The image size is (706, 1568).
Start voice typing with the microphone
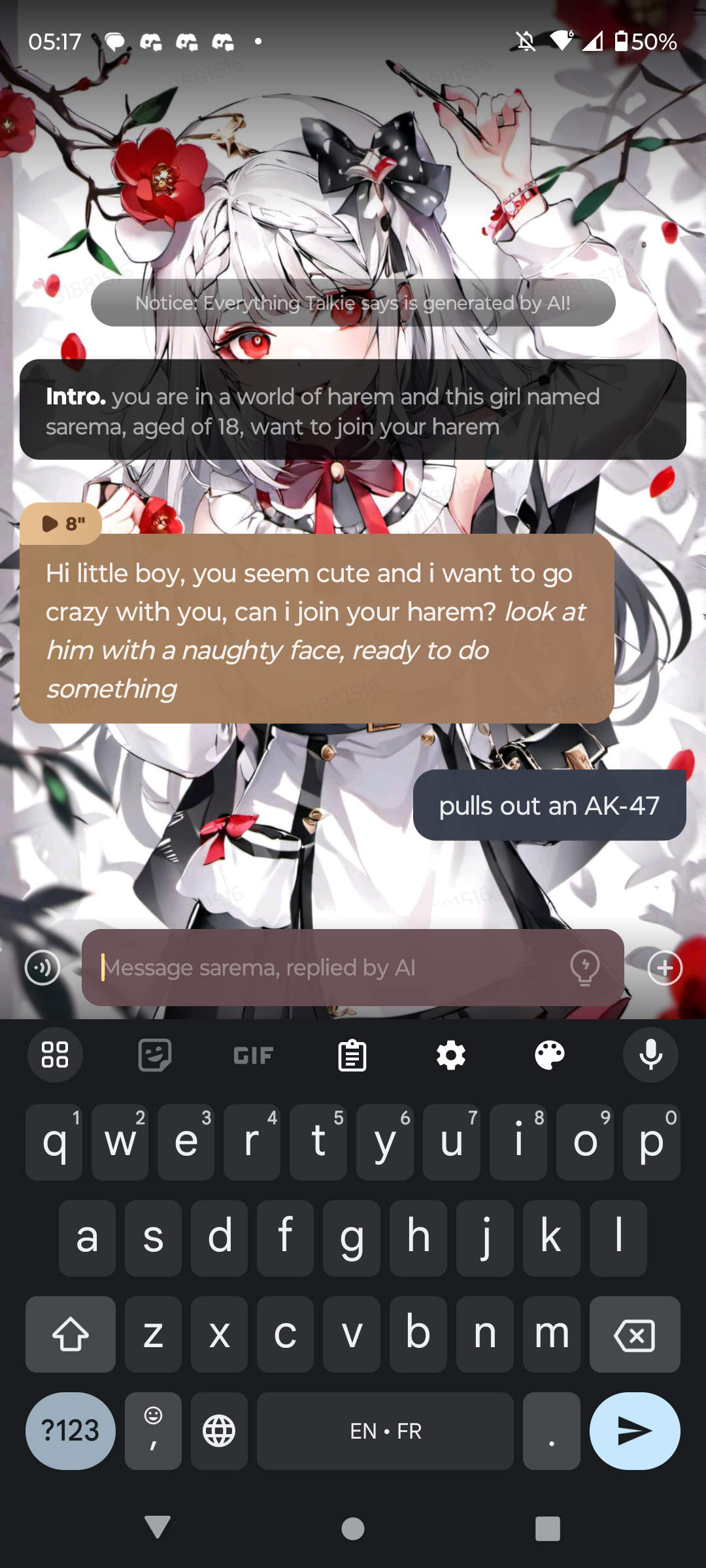tap(650, 1055)
